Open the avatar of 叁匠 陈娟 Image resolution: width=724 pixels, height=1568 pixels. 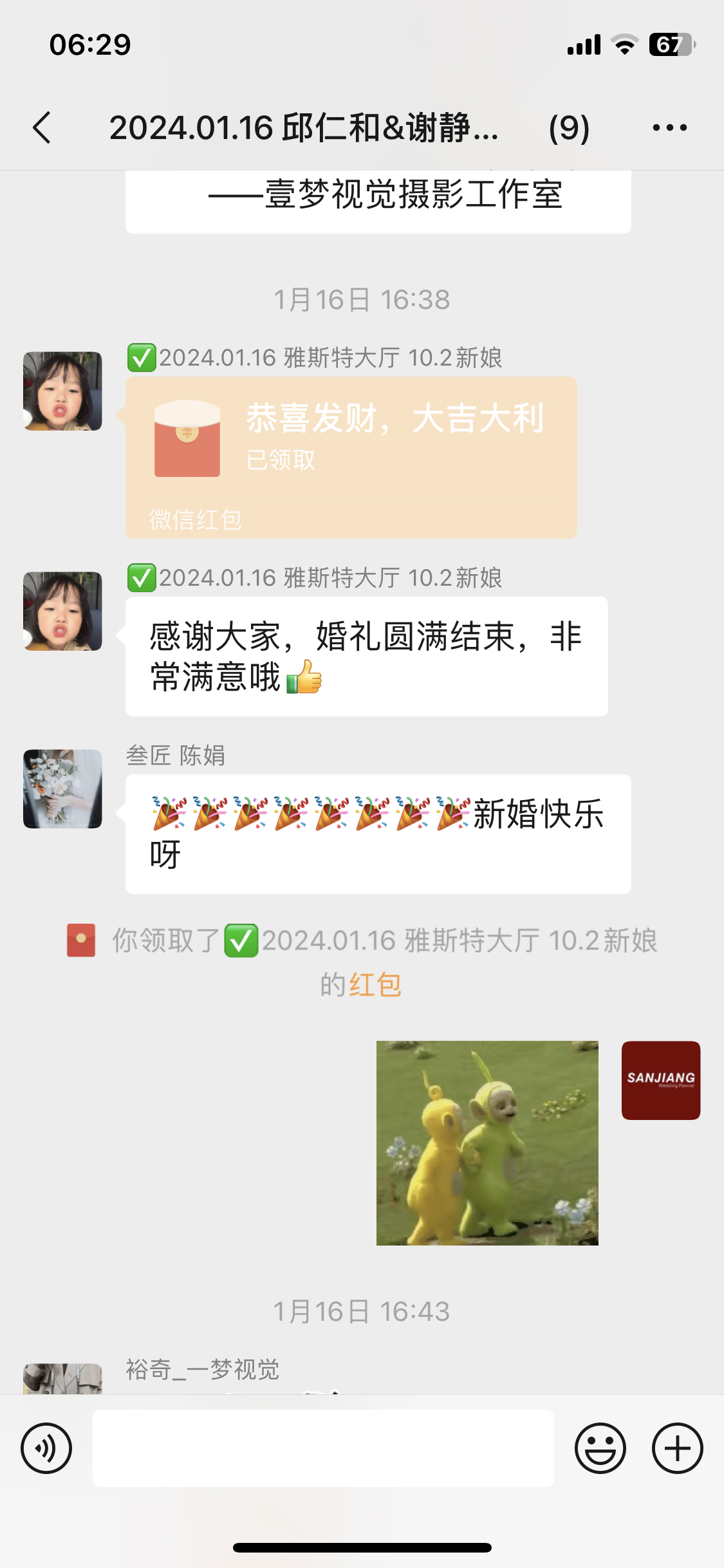[x=62, y=789]
